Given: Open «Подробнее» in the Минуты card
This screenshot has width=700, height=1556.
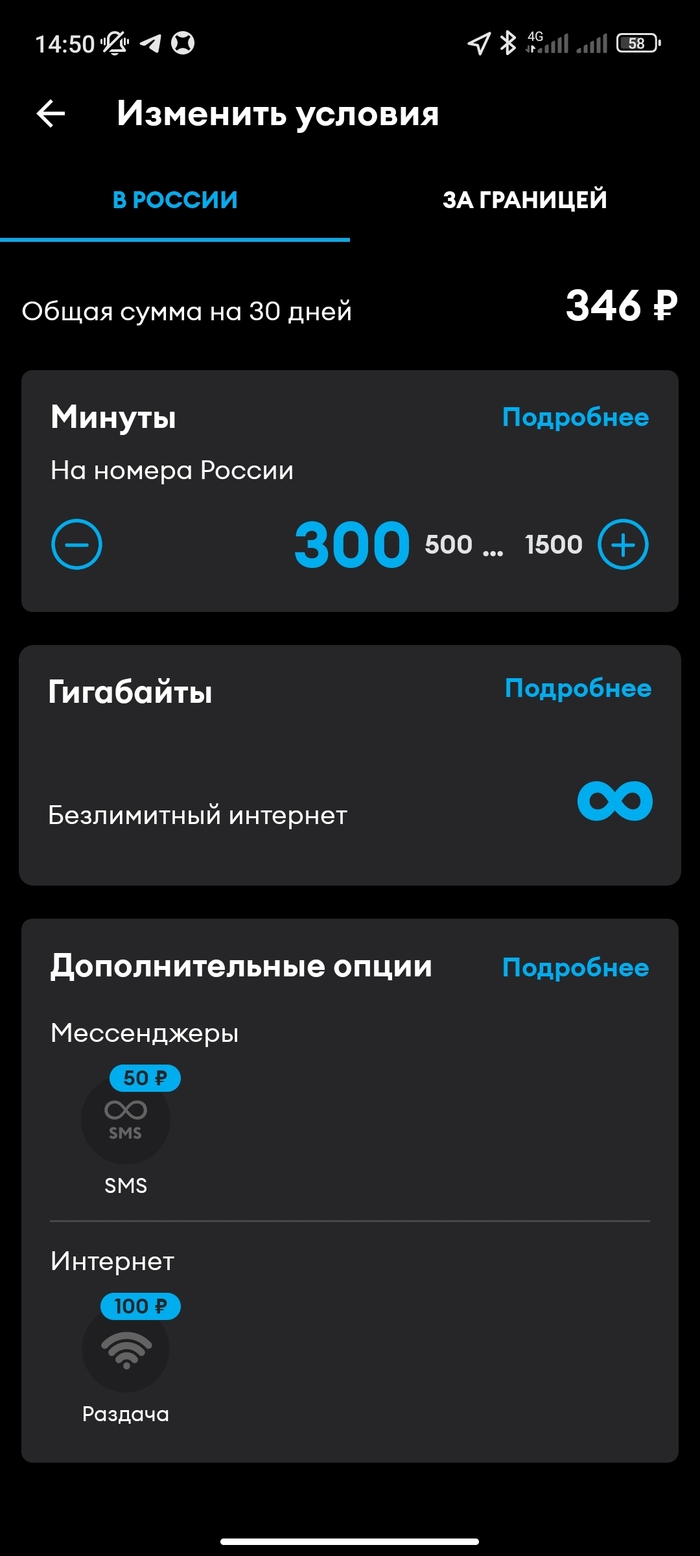Looking at the screenshot, I should point(575,418).
